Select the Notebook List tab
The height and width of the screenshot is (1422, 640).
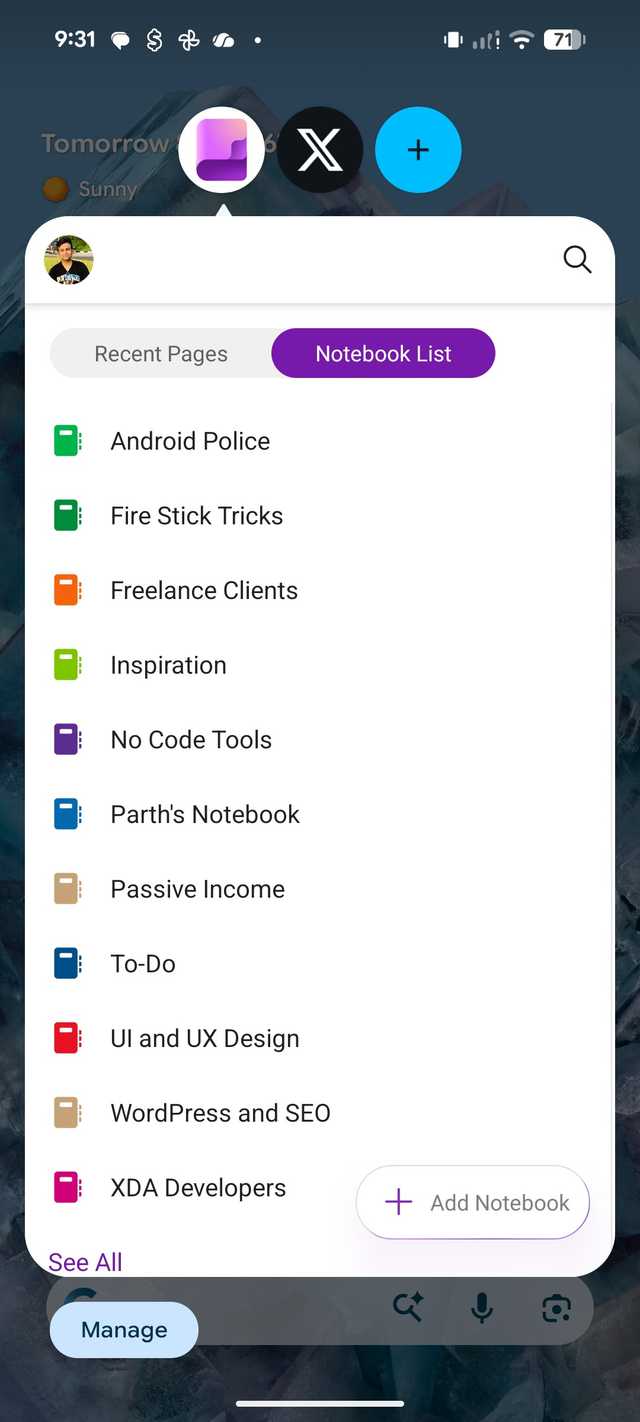383,354
